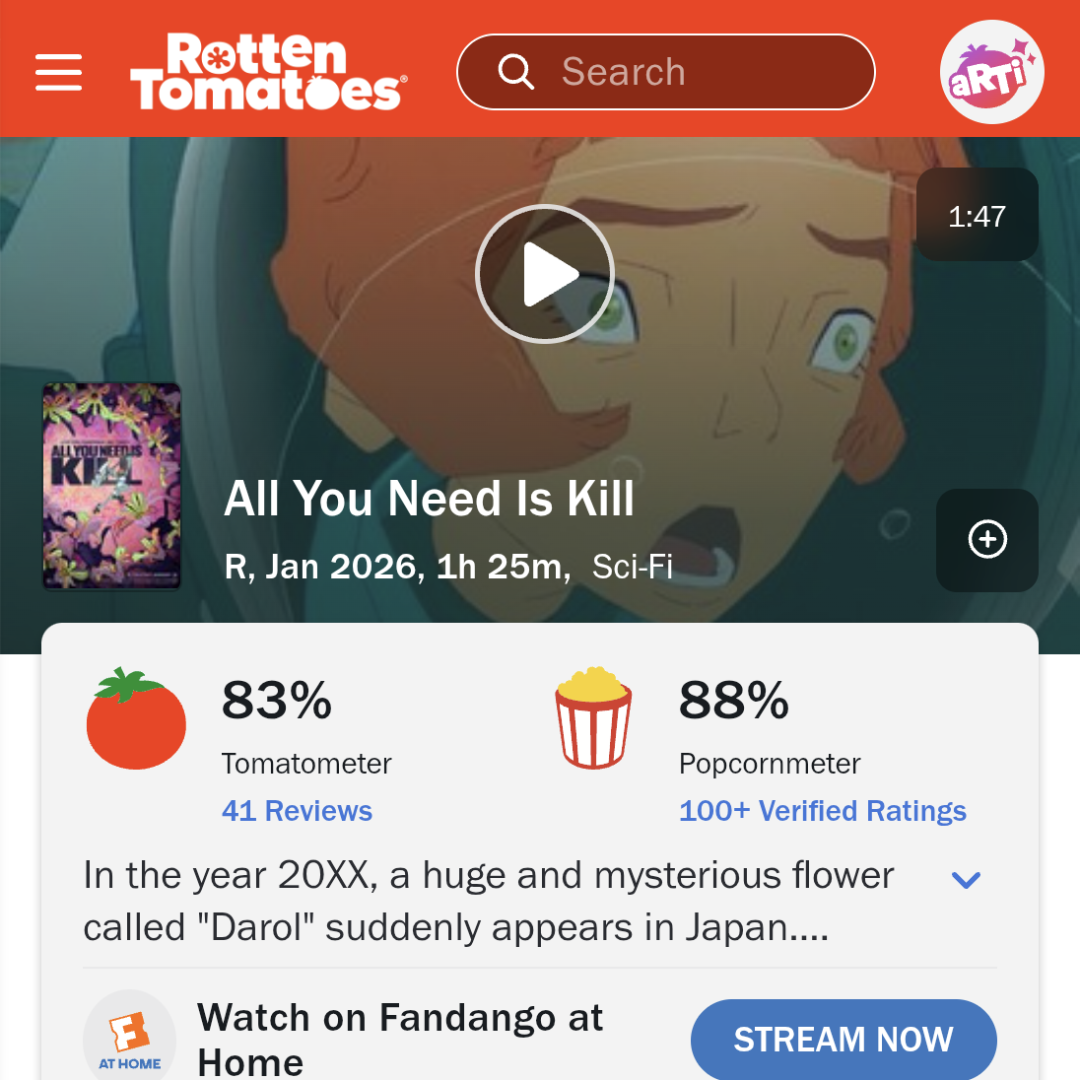1080x1080 pixels.
Task: Play the All You Need Is Kill trailer
Action: [545, 273]
